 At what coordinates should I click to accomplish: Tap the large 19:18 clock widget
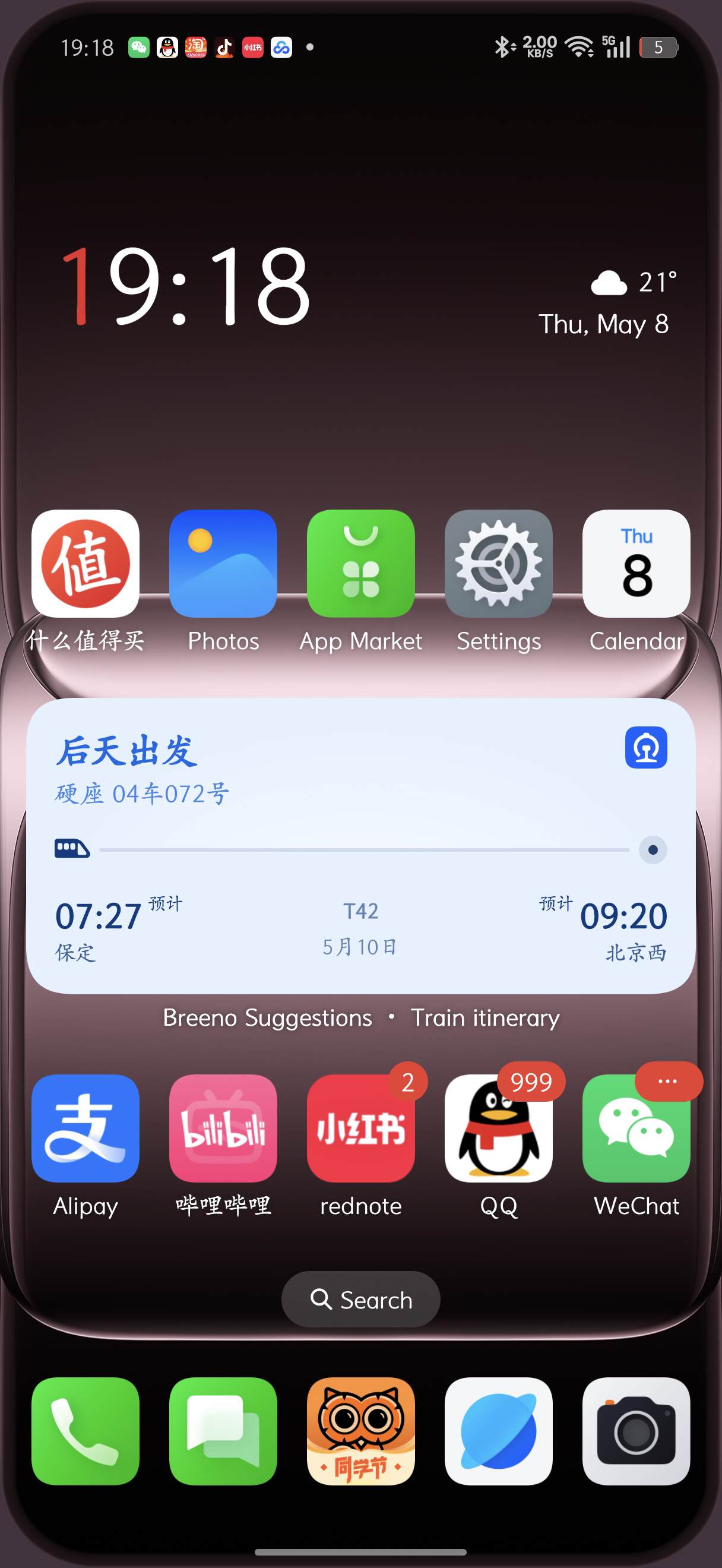tap(186, 286)
